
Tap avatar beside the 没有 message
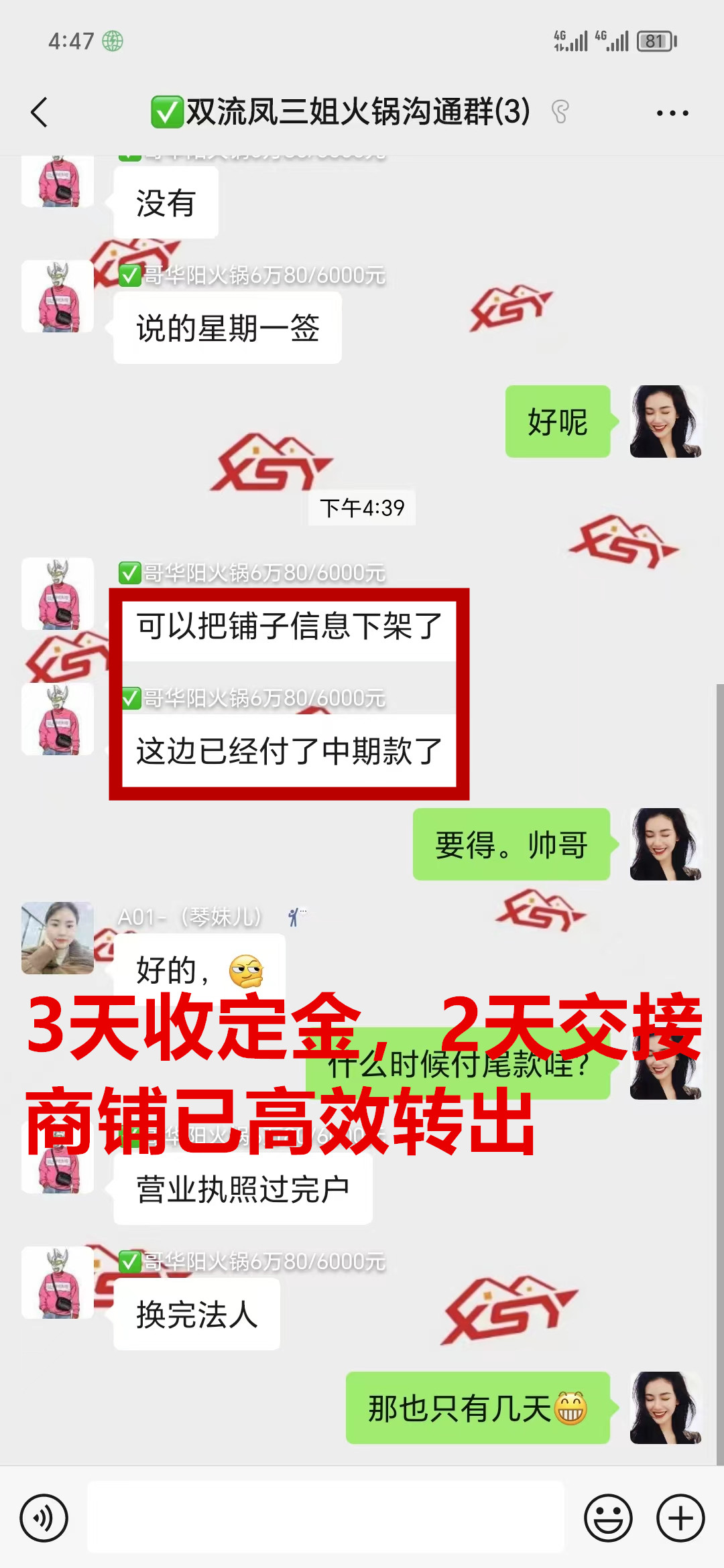pyautogui.click(x=58, y=182)
